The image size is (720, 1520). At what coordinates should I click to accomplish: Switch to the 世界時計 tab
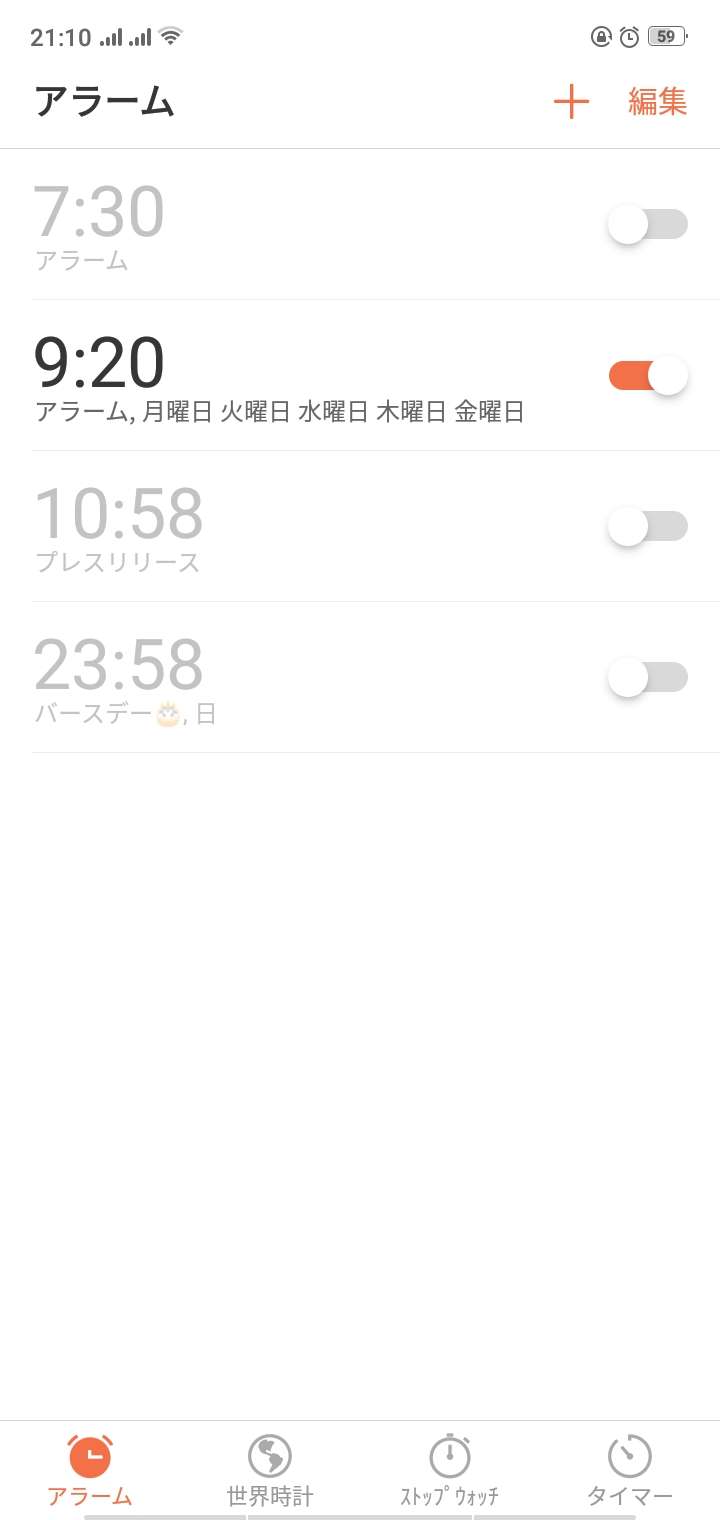270,1470
